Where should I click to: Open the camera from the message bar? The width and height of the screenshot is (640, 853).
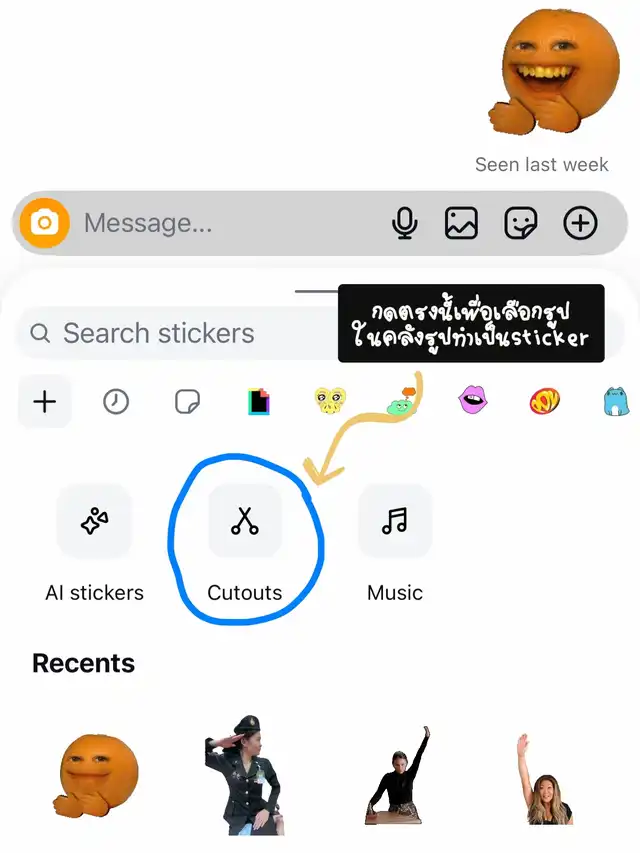tap(44, 222)
